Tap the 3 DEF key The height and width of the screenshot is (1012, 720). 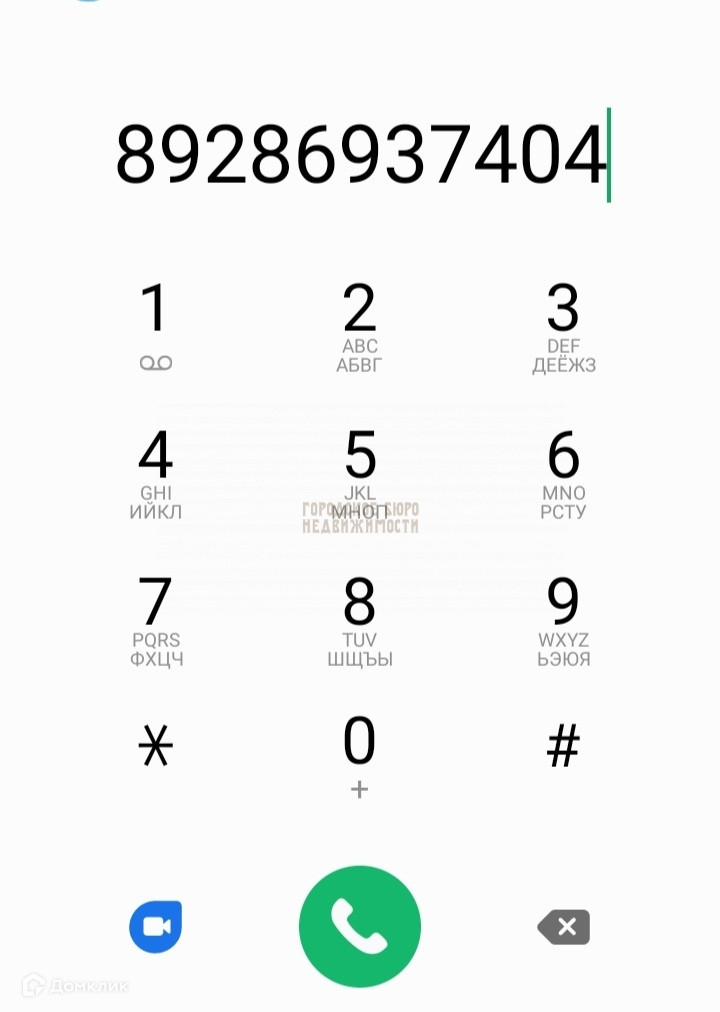[x=563, y=325]
